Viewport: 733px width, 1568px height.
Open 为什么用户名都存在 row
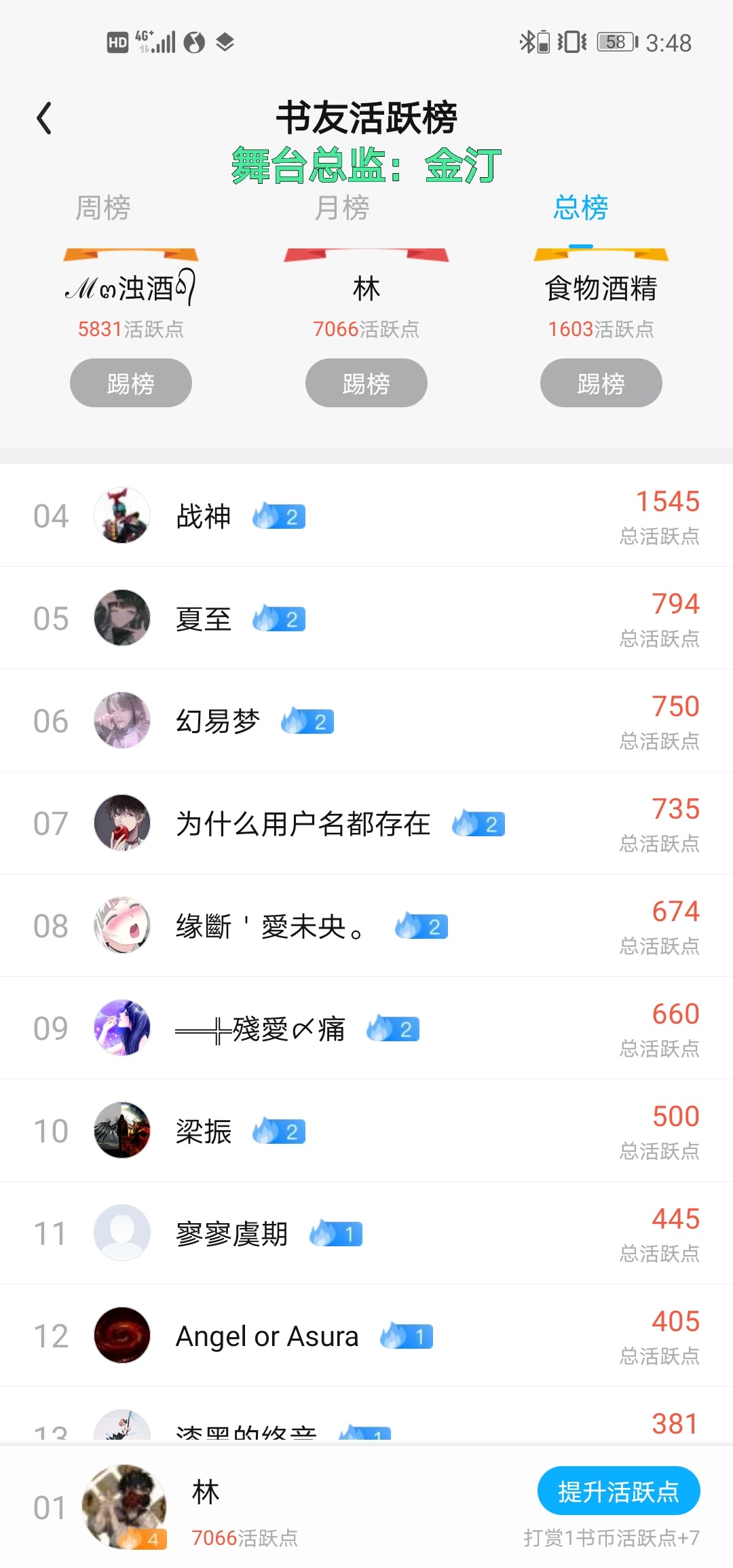366,823
